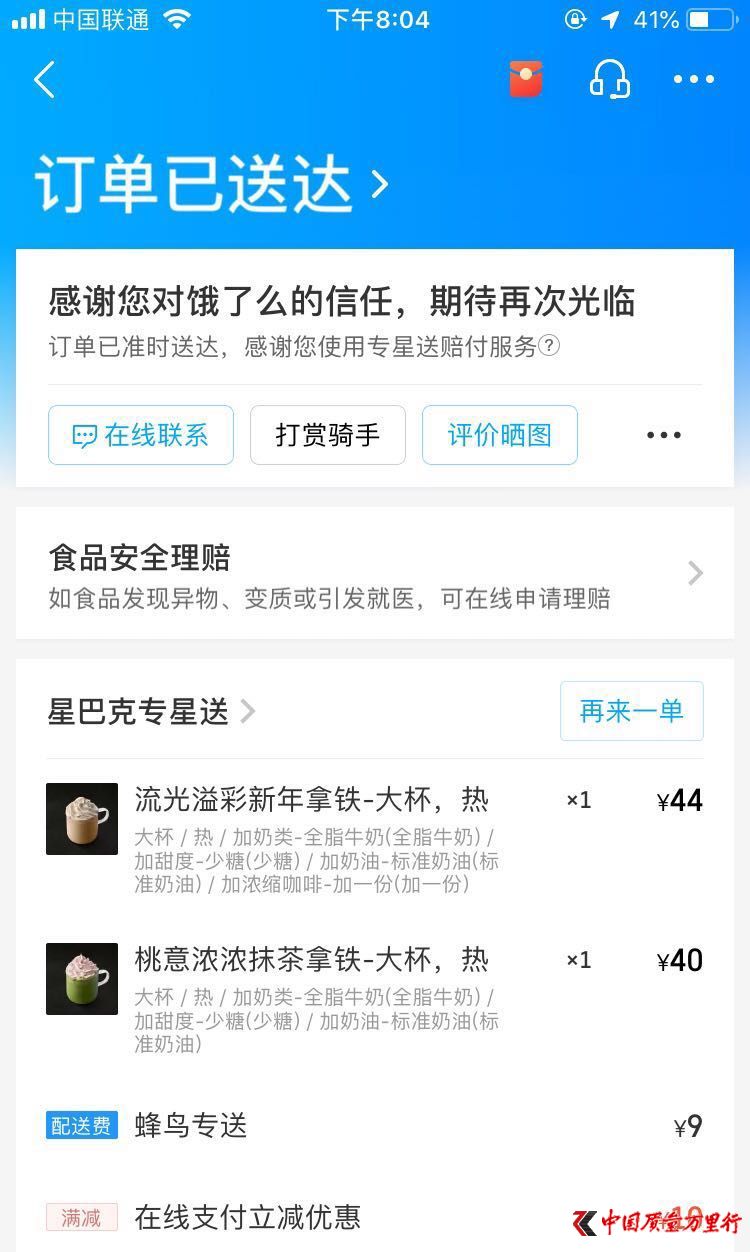Open the top-right overflow menu
The image size is (750, 1252).
tap(694, 80)
